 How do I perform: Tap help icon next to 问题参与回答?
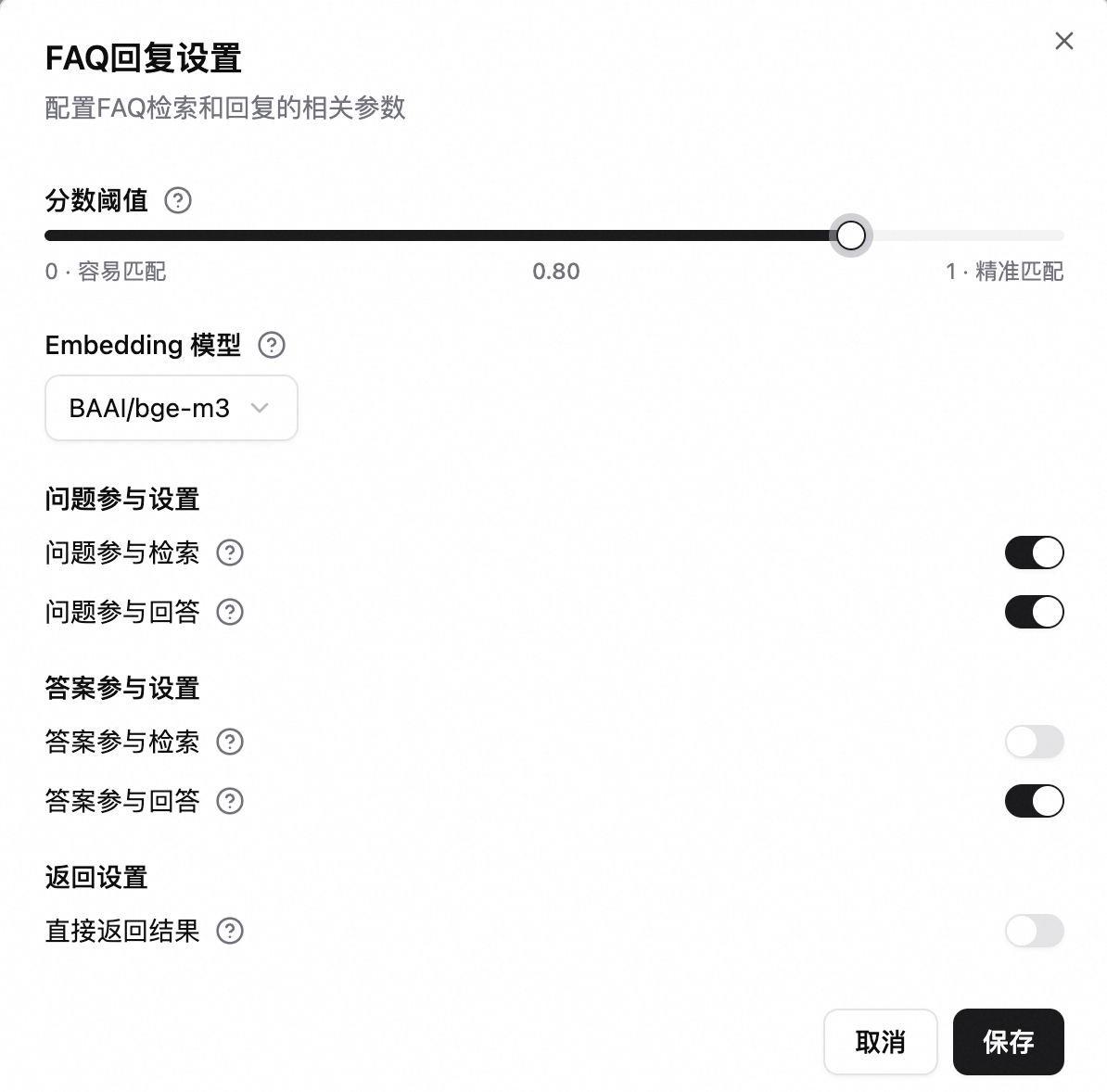(230, 612)
